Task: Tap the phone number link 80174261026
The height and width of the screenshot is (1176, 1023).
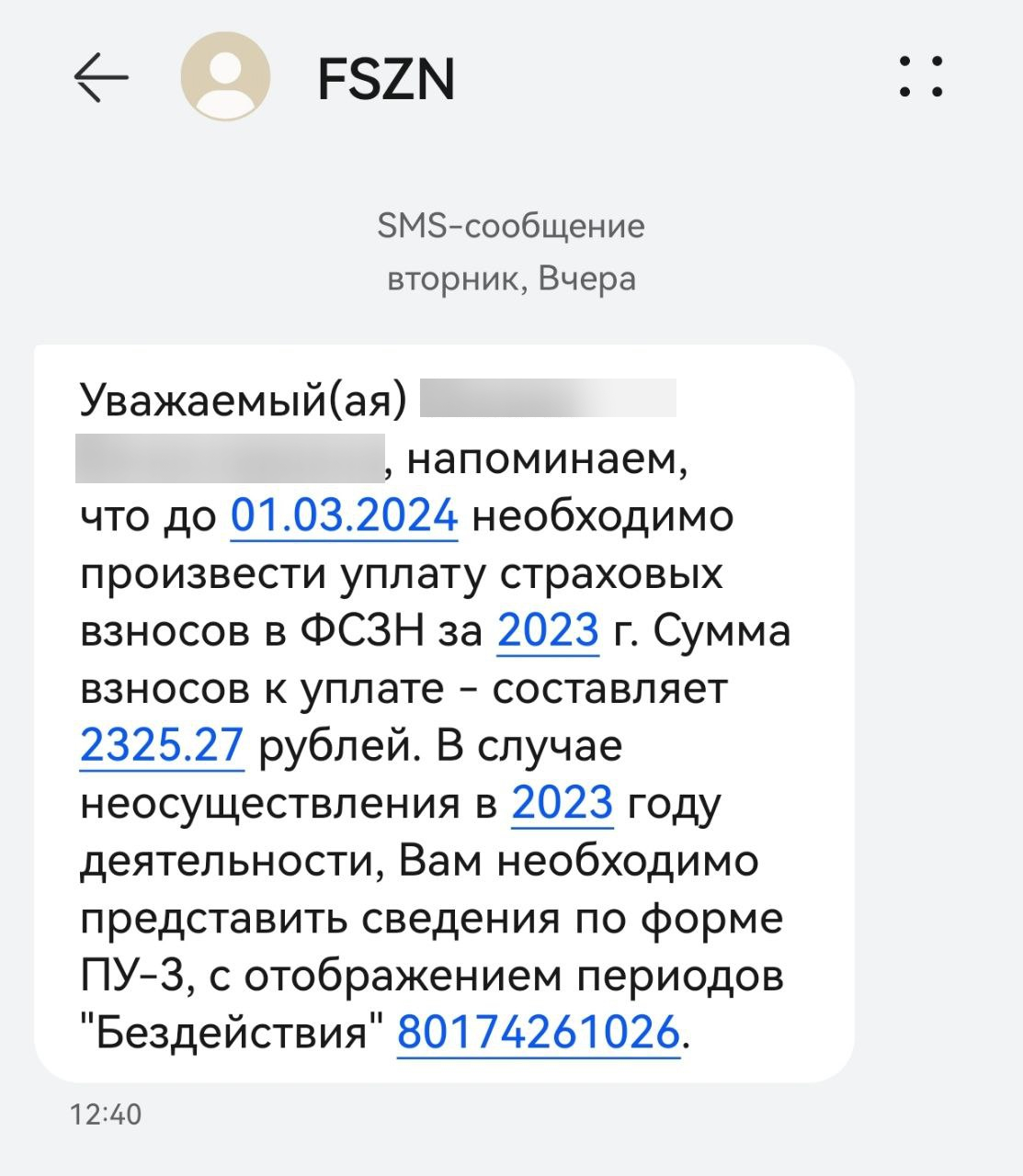Action: 540,1033
